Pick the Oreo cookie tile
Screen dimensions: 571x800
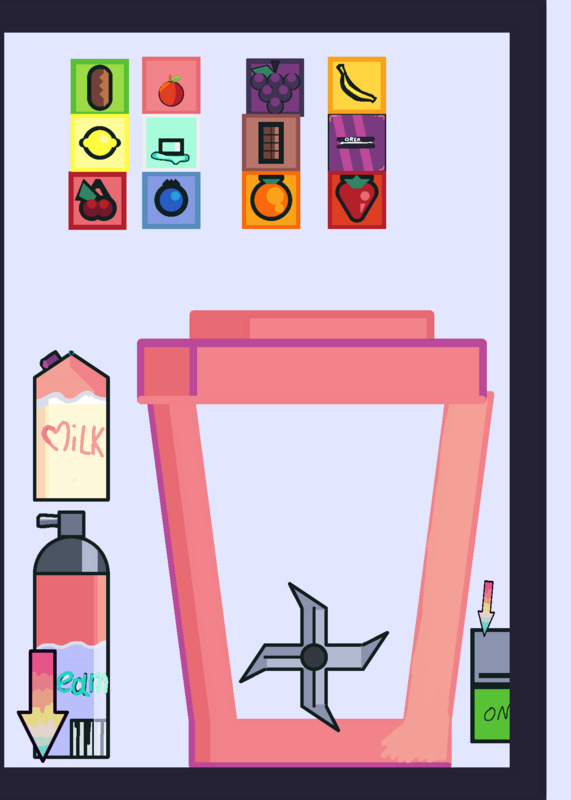pyautogui.click(x=357, y=143)
